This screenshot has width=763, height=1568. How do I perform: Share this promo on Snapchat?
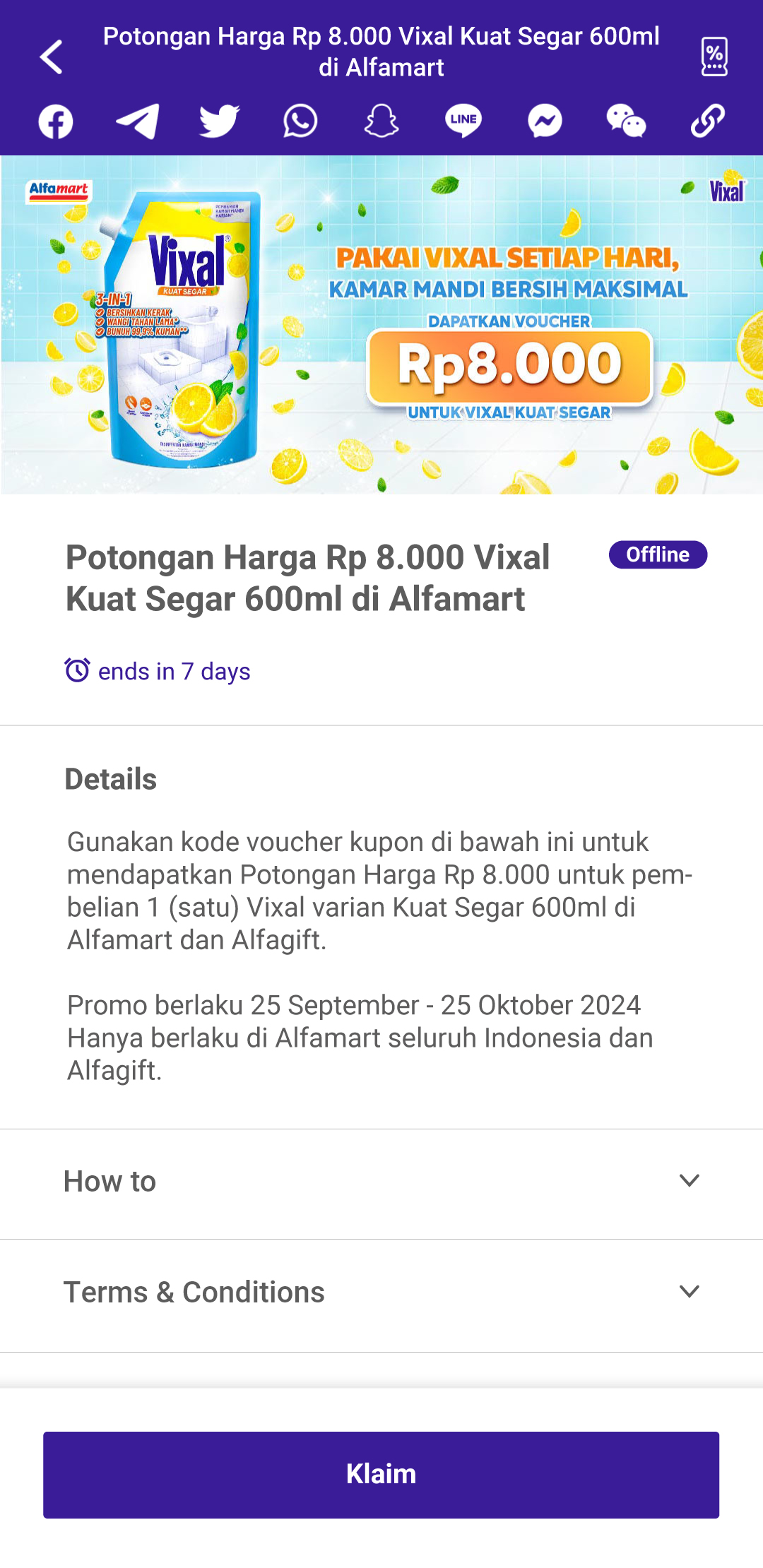click(x=381, y=121)
